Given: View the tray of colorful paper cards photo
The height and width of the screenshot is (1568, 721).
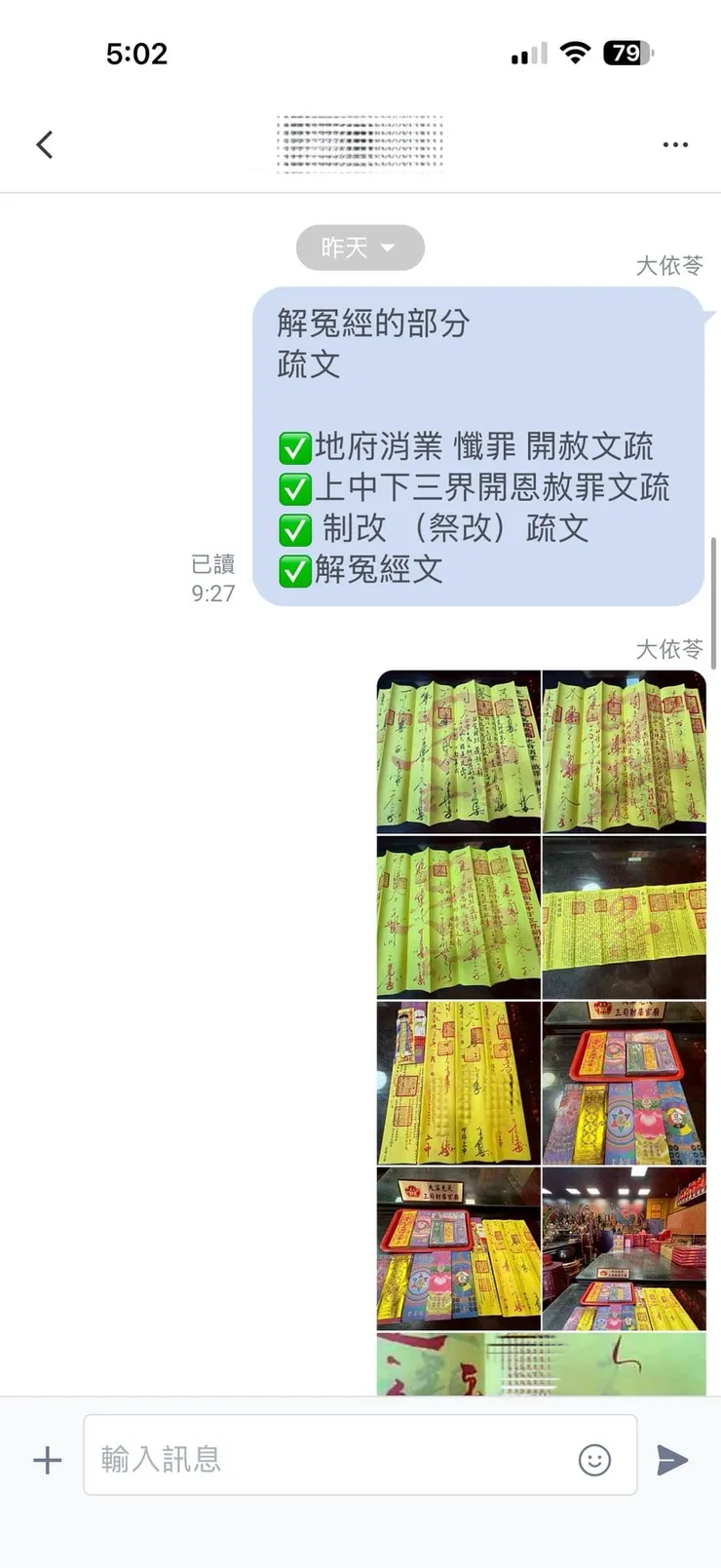Looking at the screenshot, I should (625, 1082).
